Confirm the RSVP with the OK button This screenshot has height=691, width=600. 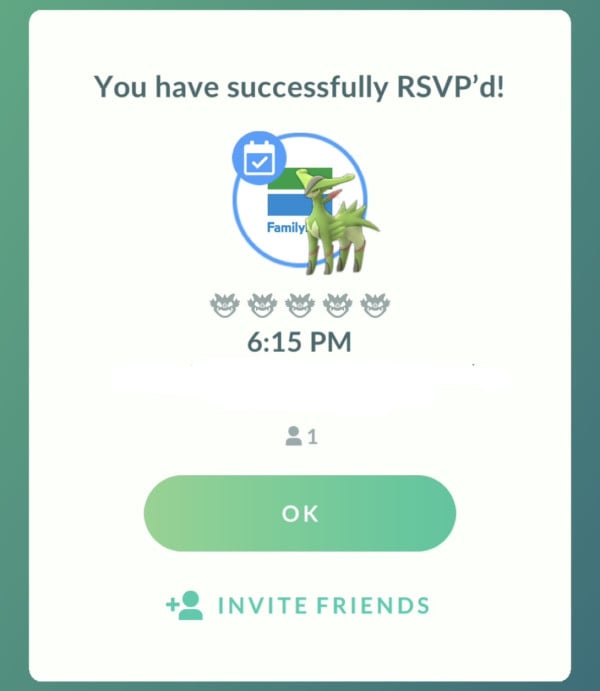pos(300,514)
